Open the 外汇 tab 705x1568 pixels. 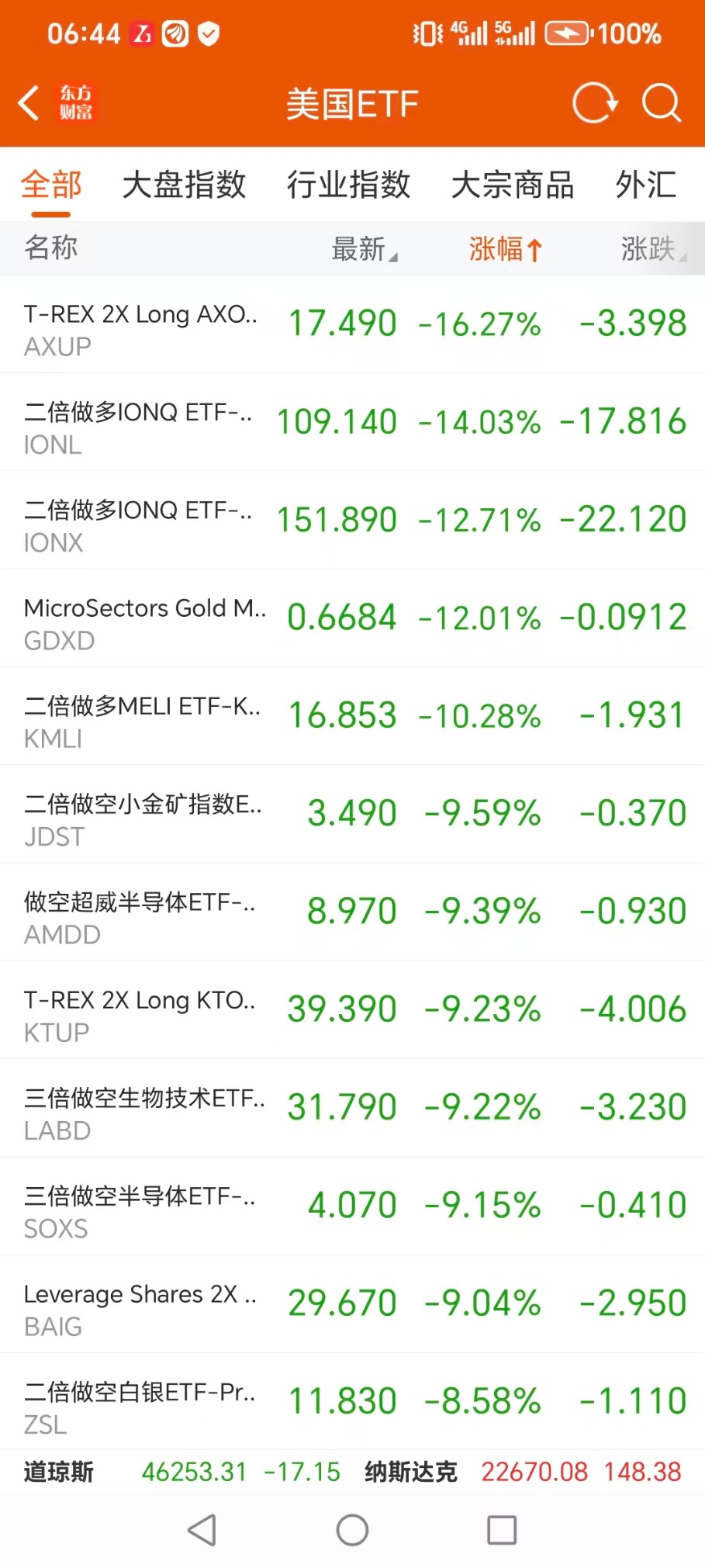[645, 185]
